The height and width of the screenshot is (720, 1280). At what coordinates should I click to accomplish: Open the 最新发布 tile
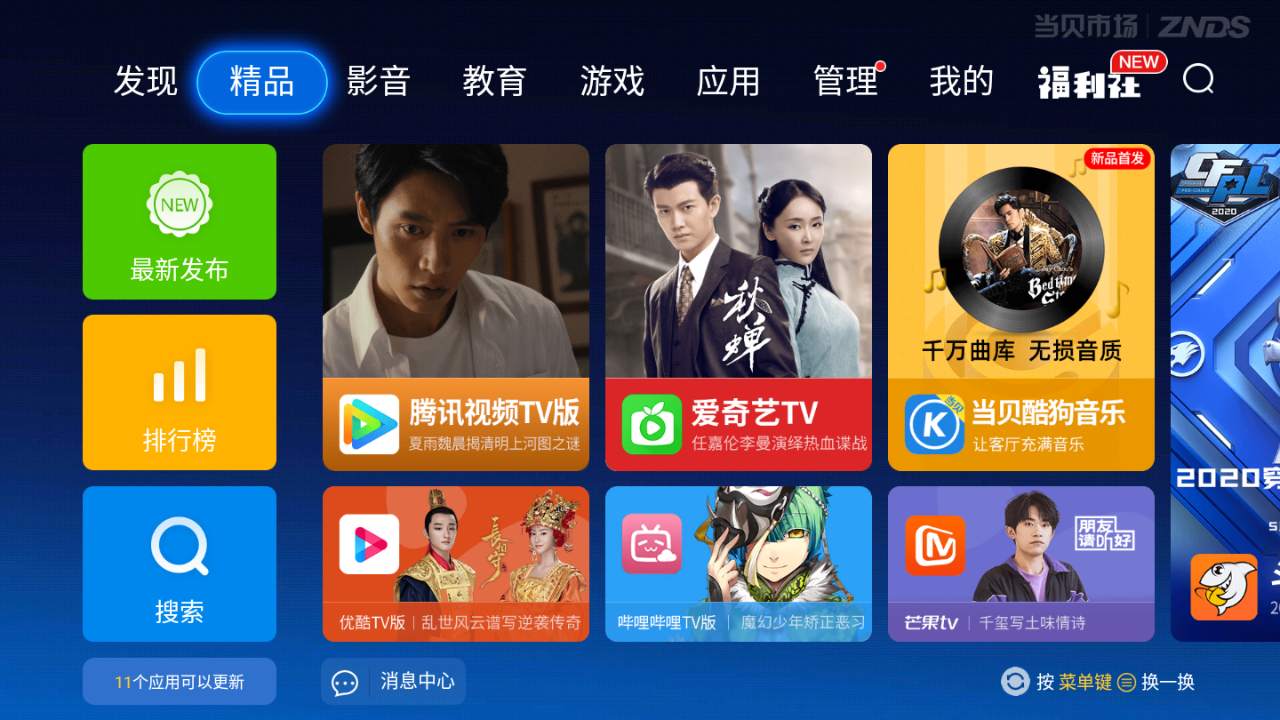coord(179,222)
